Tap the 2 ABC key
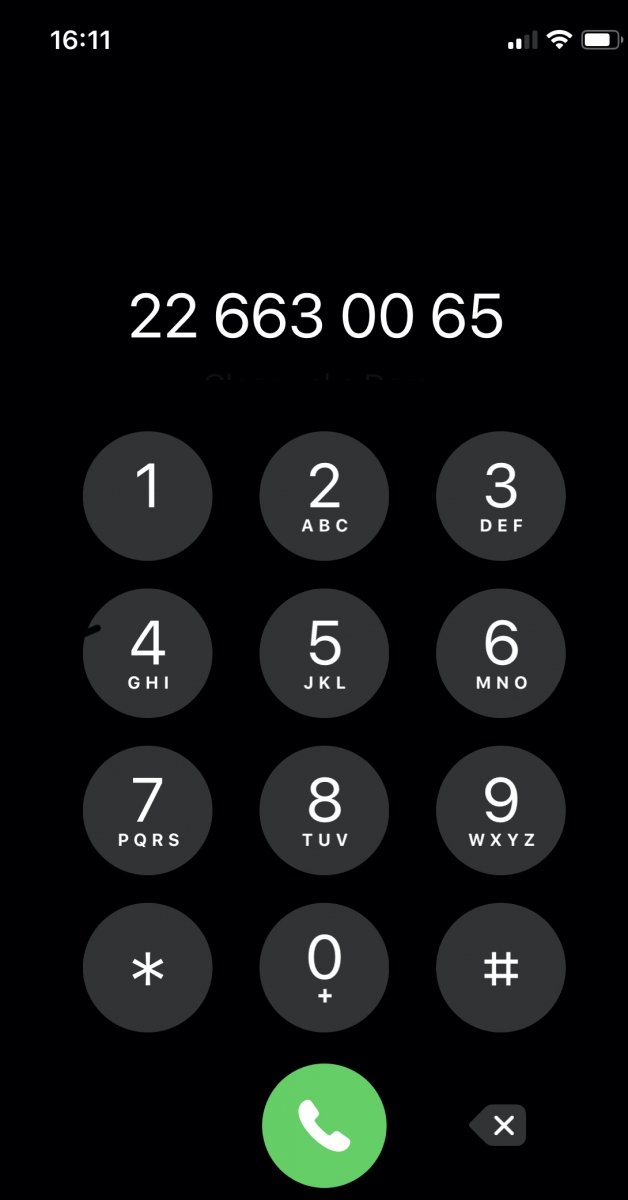Image resolution: width=628 pixels, height=1200 pixels. coord(324,496)
